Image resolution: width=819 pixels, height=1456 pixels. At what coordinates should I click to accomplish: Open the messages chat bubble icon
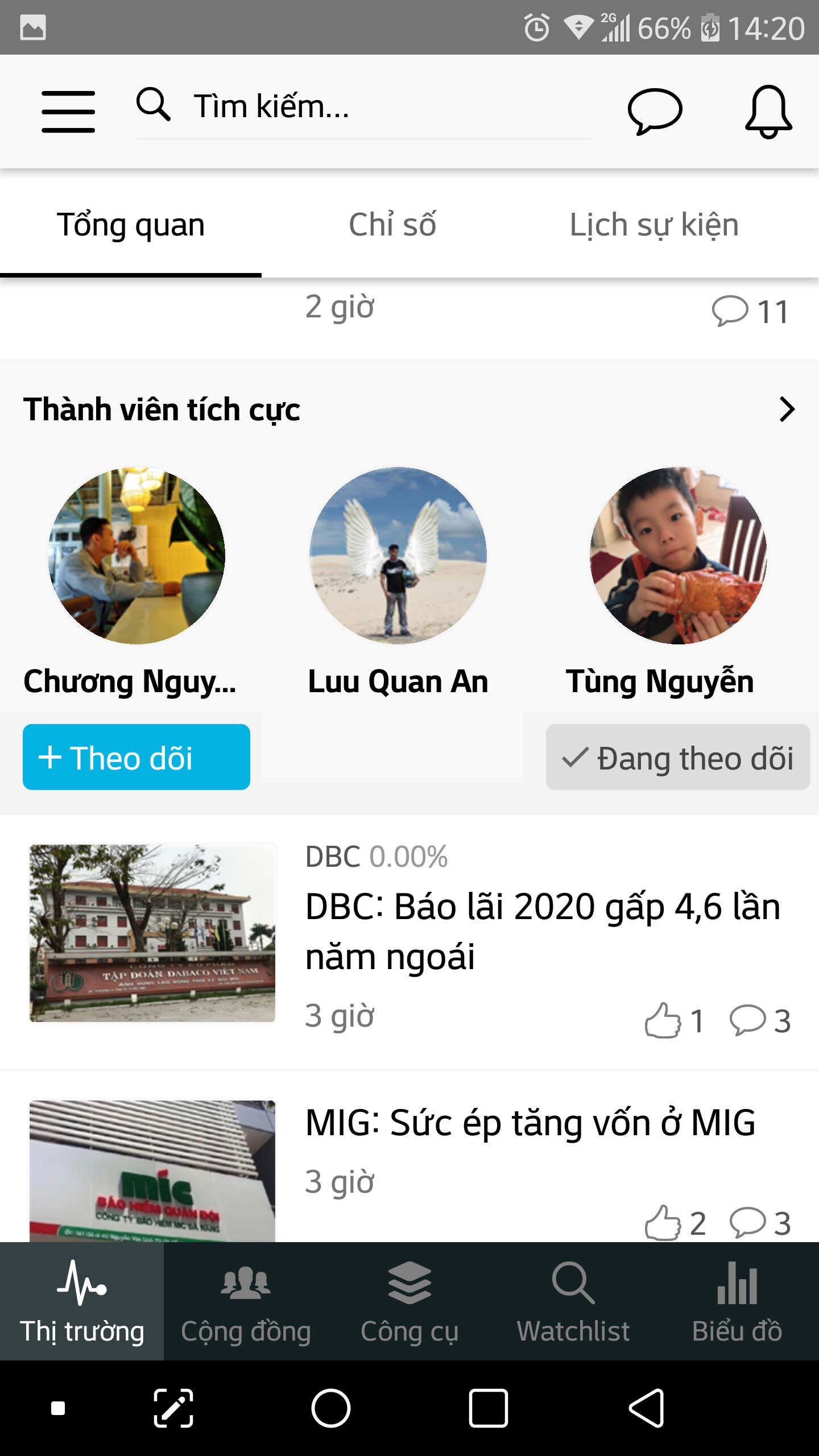click(655, 110)
